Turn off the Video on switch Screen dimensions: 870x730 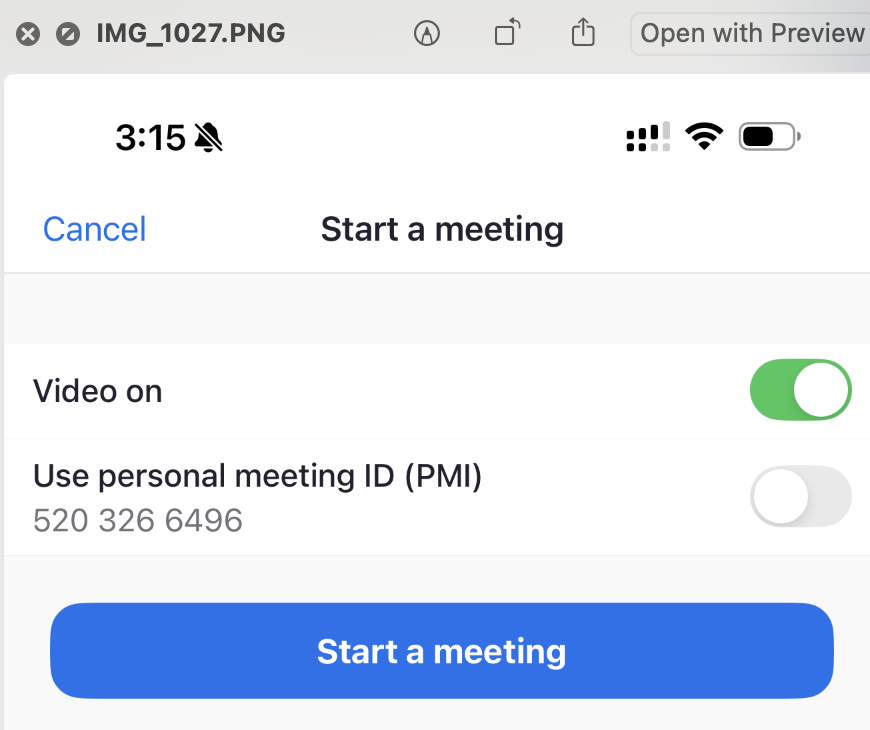pyautogui.click(x=800, y=391)
